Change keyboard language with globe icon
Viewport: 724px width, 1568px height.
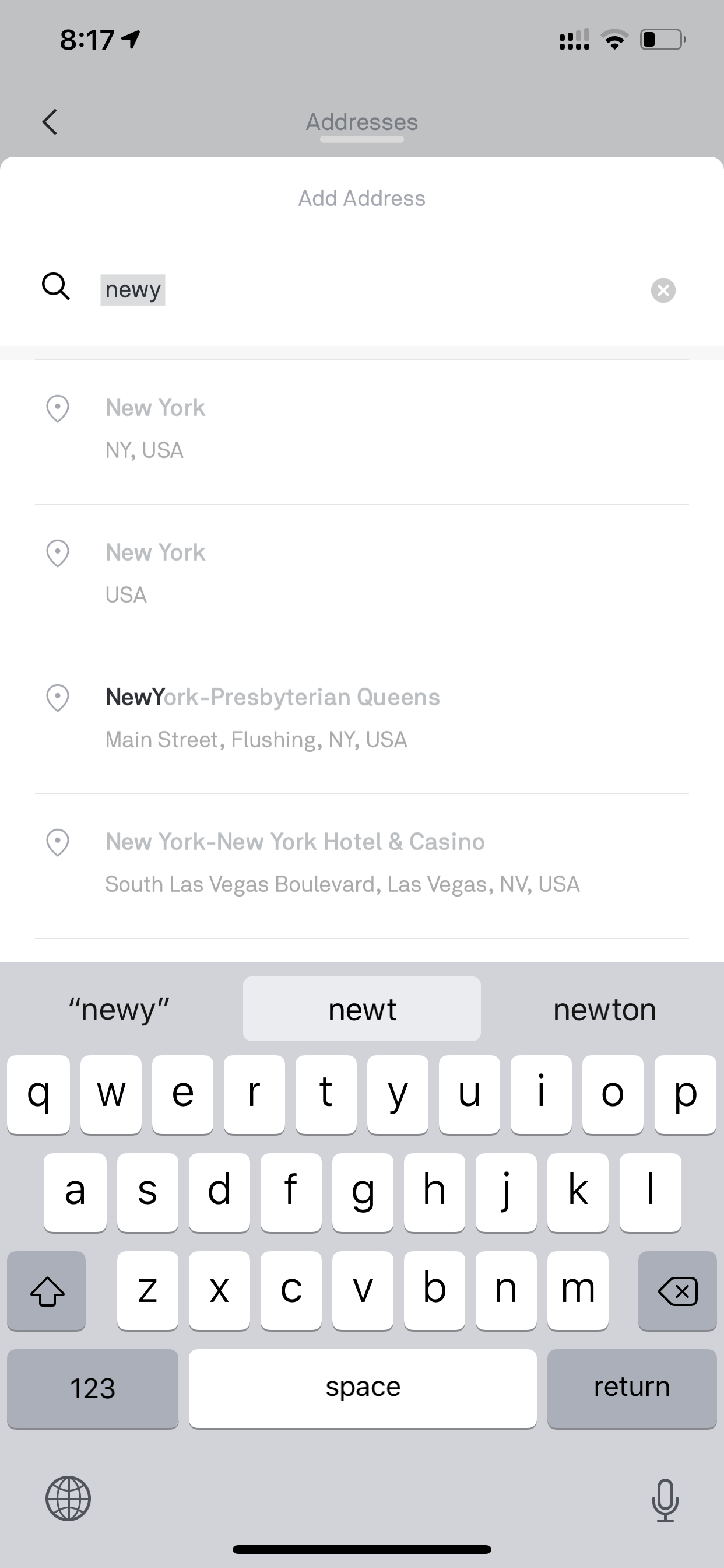click(x=68, y=1499)
